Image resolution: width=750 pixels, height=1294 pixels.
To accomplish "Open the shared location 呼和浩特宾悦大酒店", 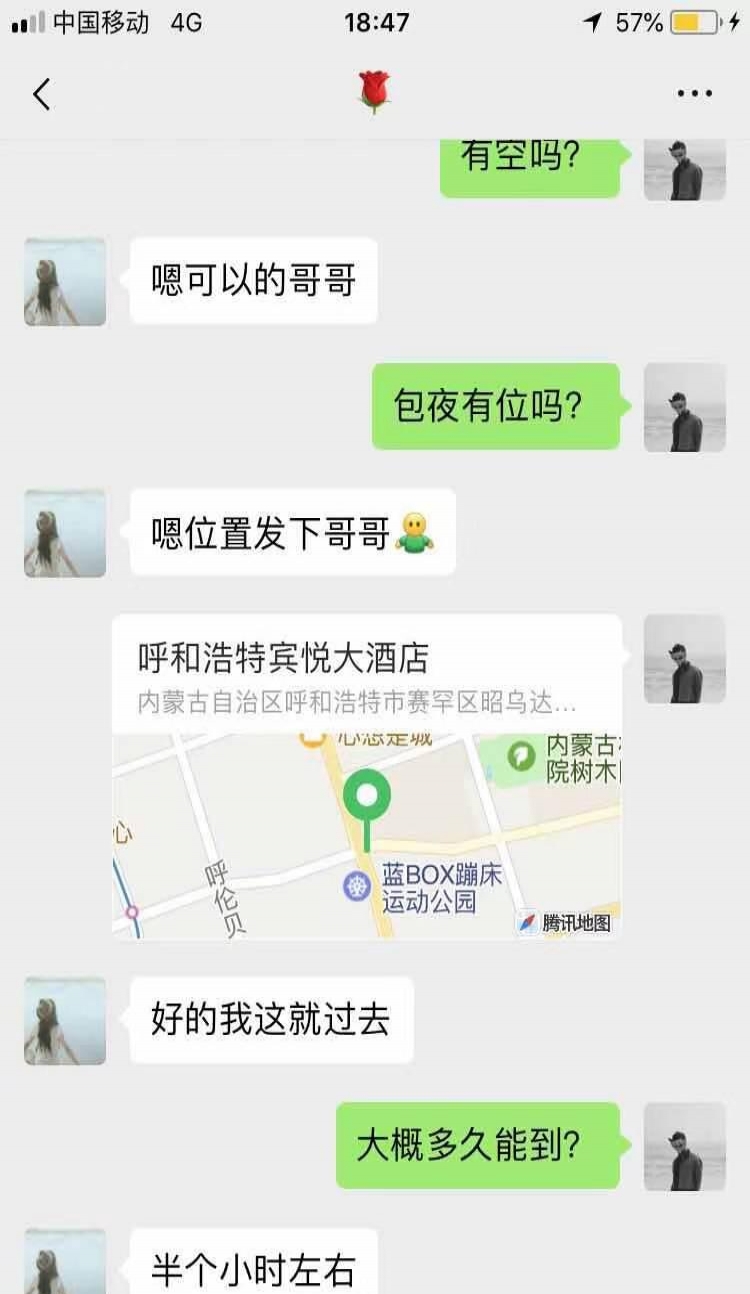I will point(366,777).
